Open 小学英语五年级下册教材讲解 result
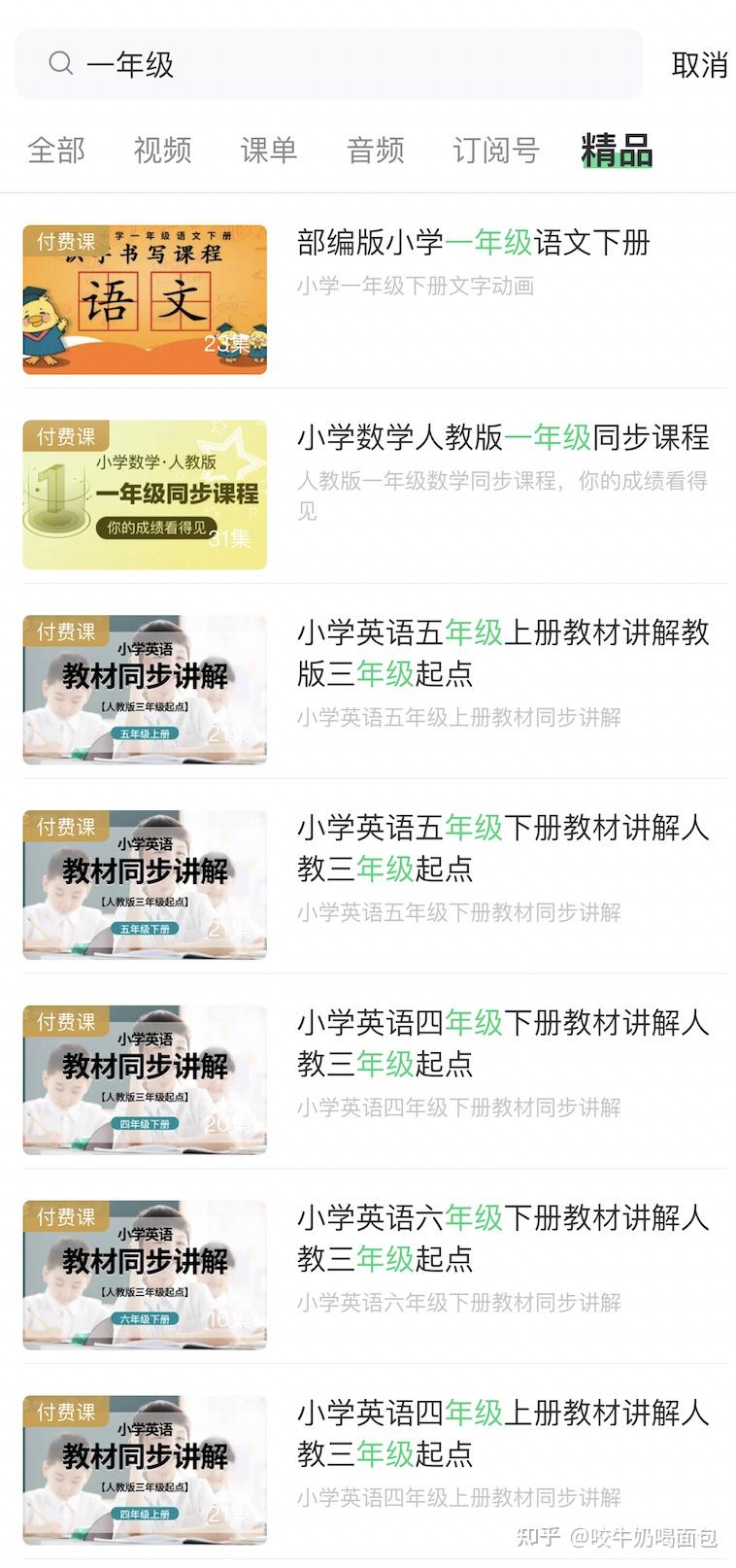 click(503, 848)
